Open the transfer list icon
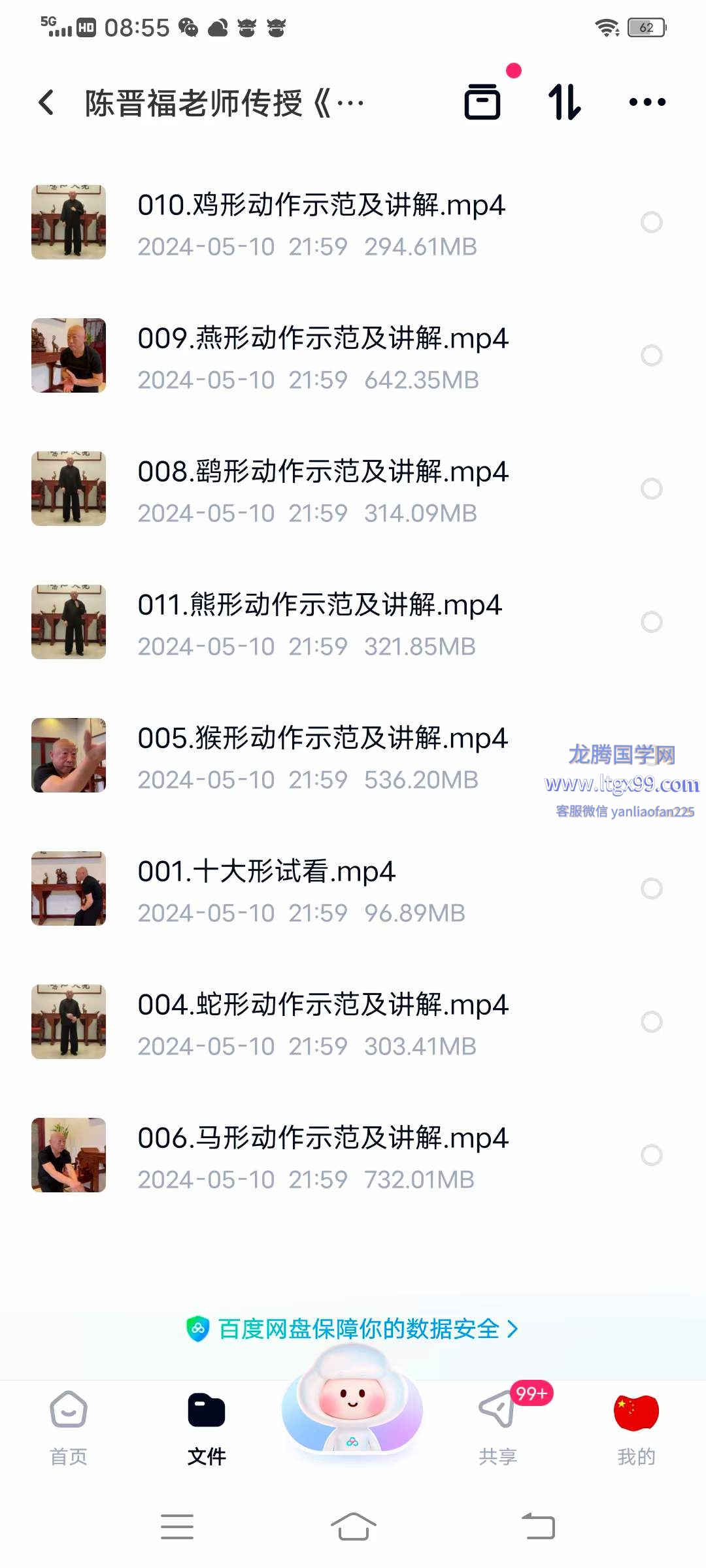This screenshot has height=1568, width=706. (x=482, y=103)
